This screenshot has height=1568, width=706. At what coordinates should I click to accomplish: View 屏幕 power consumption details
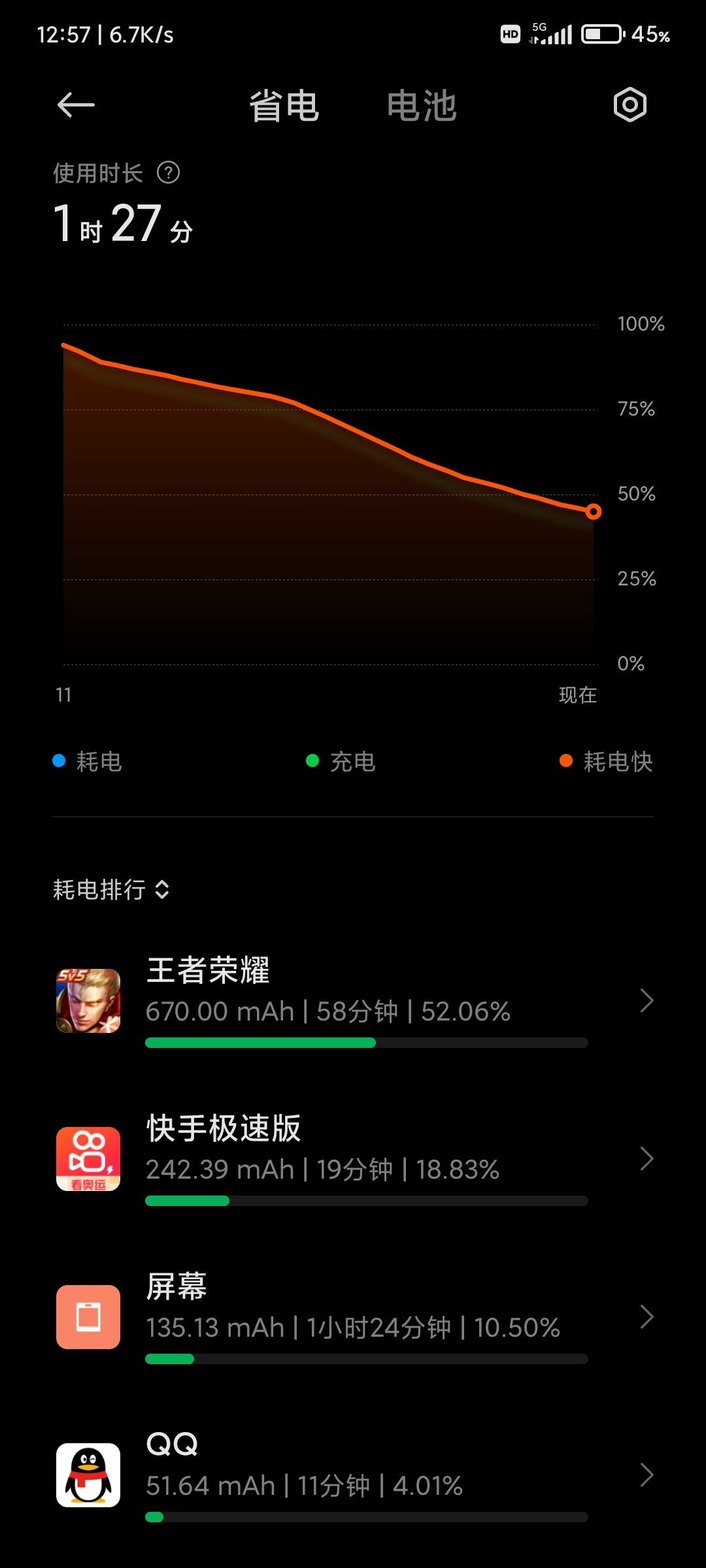353,1317
